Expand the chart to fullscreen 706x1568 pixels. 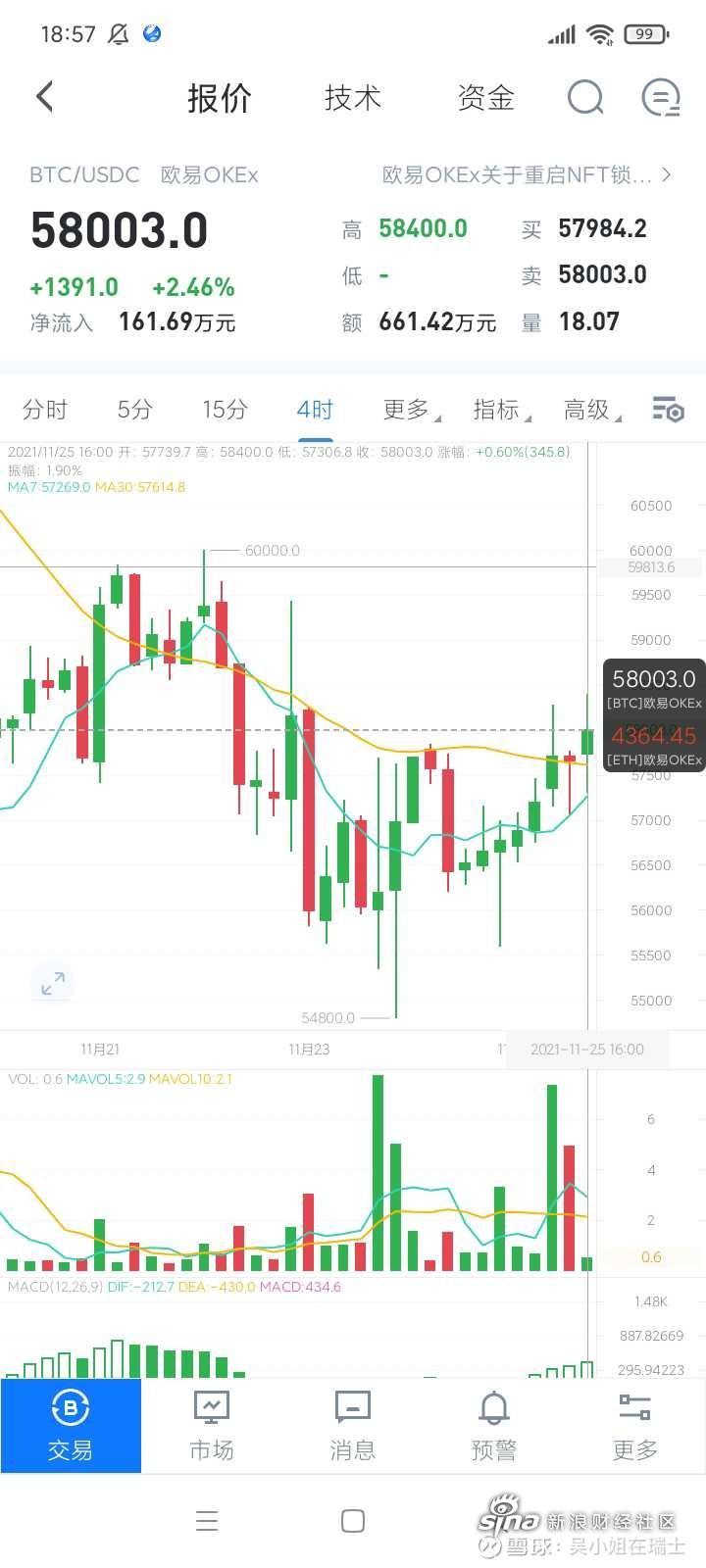(x=53, y=983)
